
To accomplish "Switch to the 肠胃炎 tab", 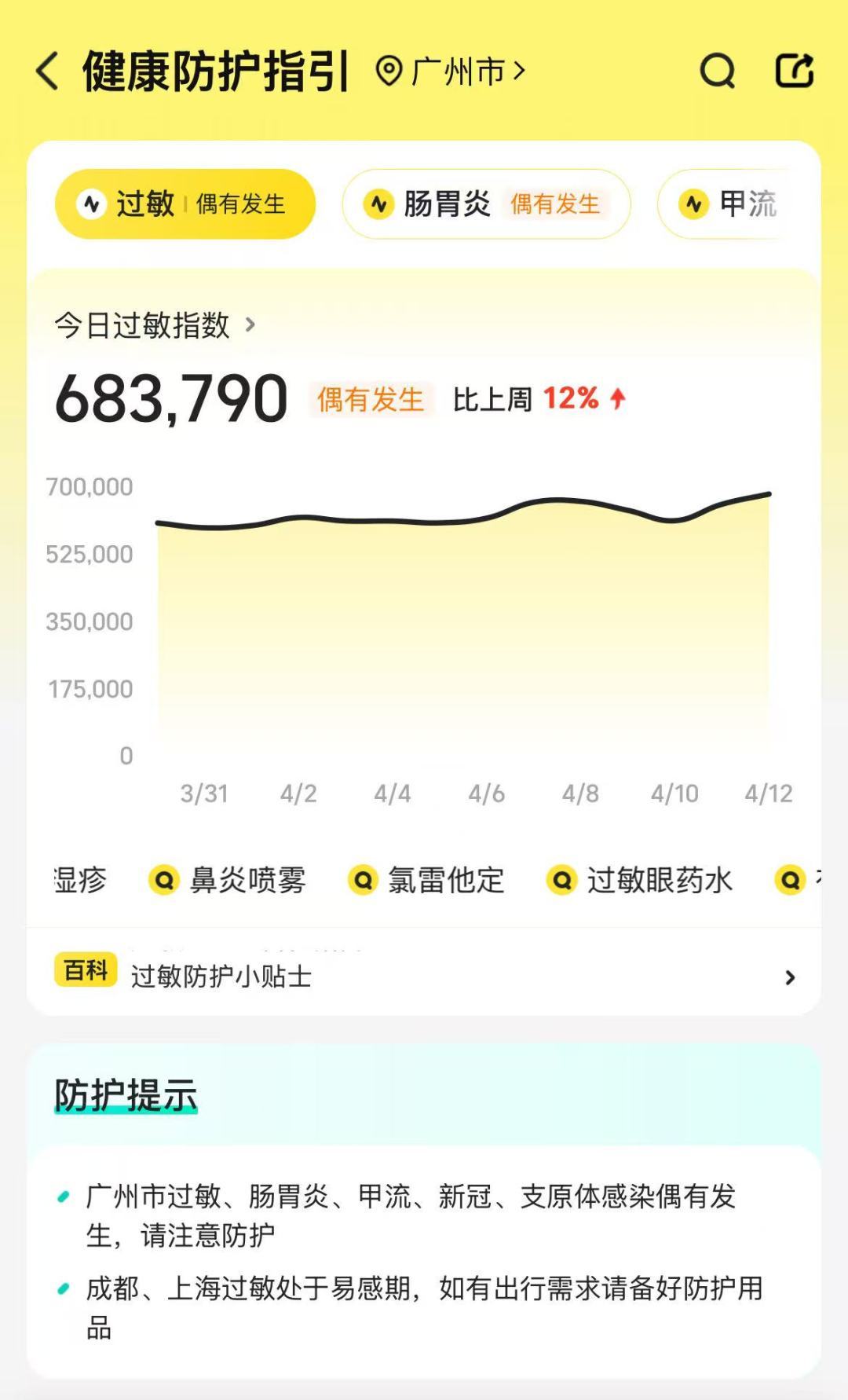I will [x=486, y=204].
